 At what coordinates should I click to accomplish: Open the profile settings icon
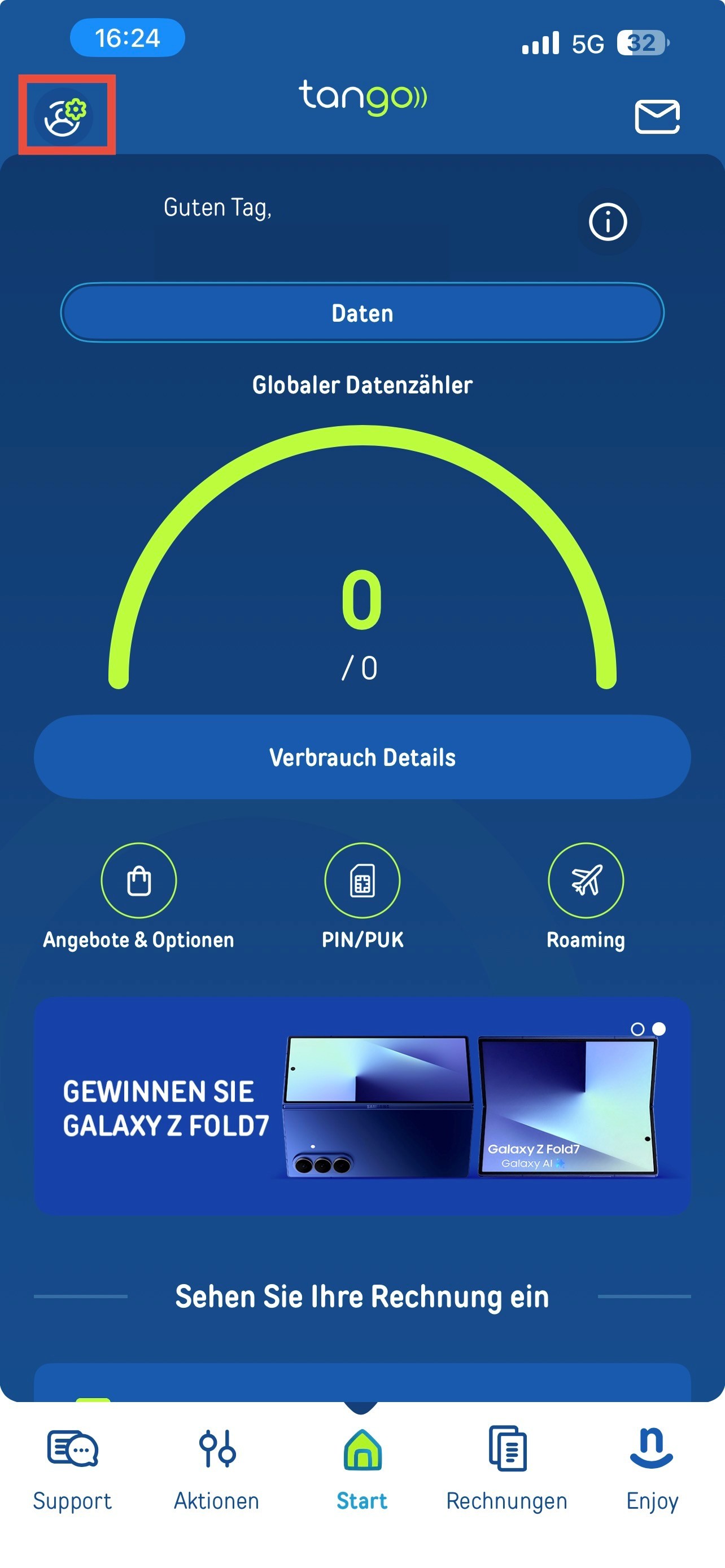tap(65, 116)
